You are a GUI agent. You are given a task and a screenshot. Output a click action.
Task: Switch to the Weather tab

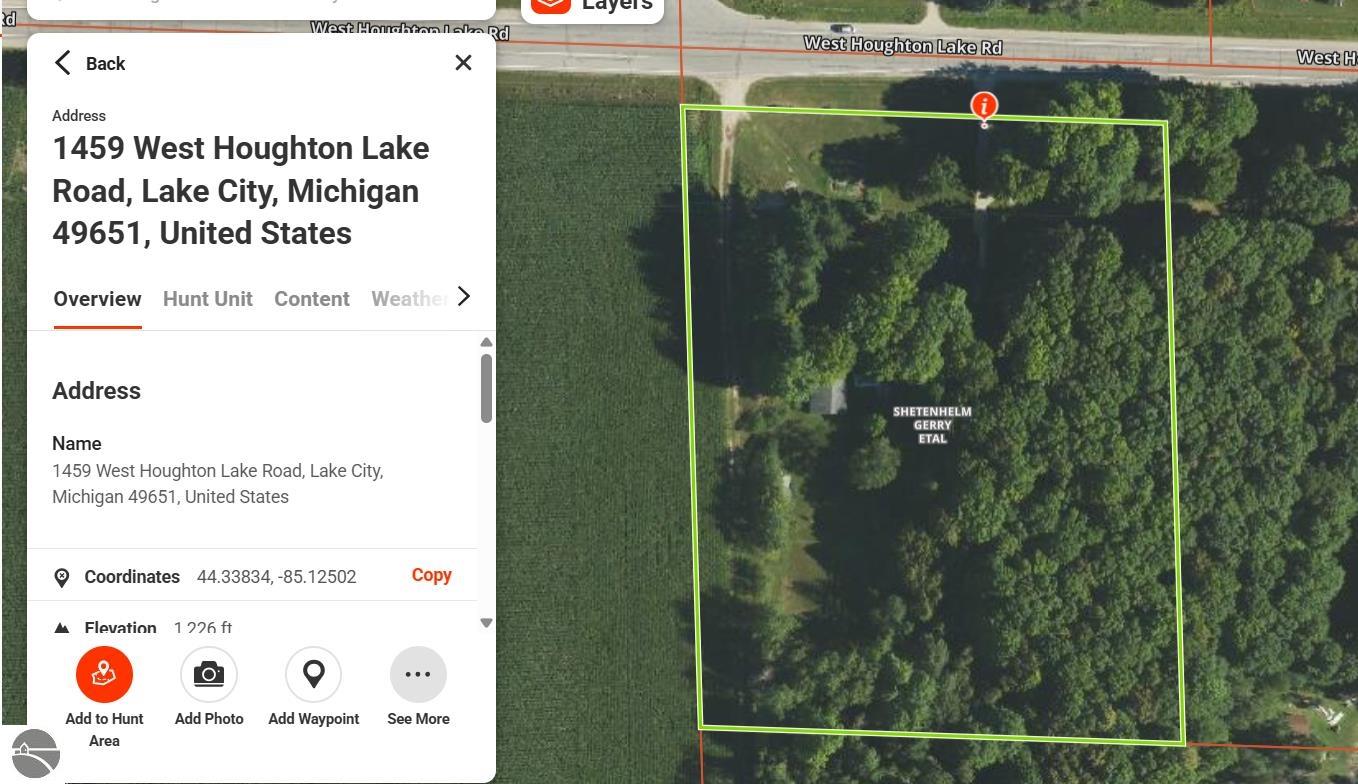click(x=408, y=299)
